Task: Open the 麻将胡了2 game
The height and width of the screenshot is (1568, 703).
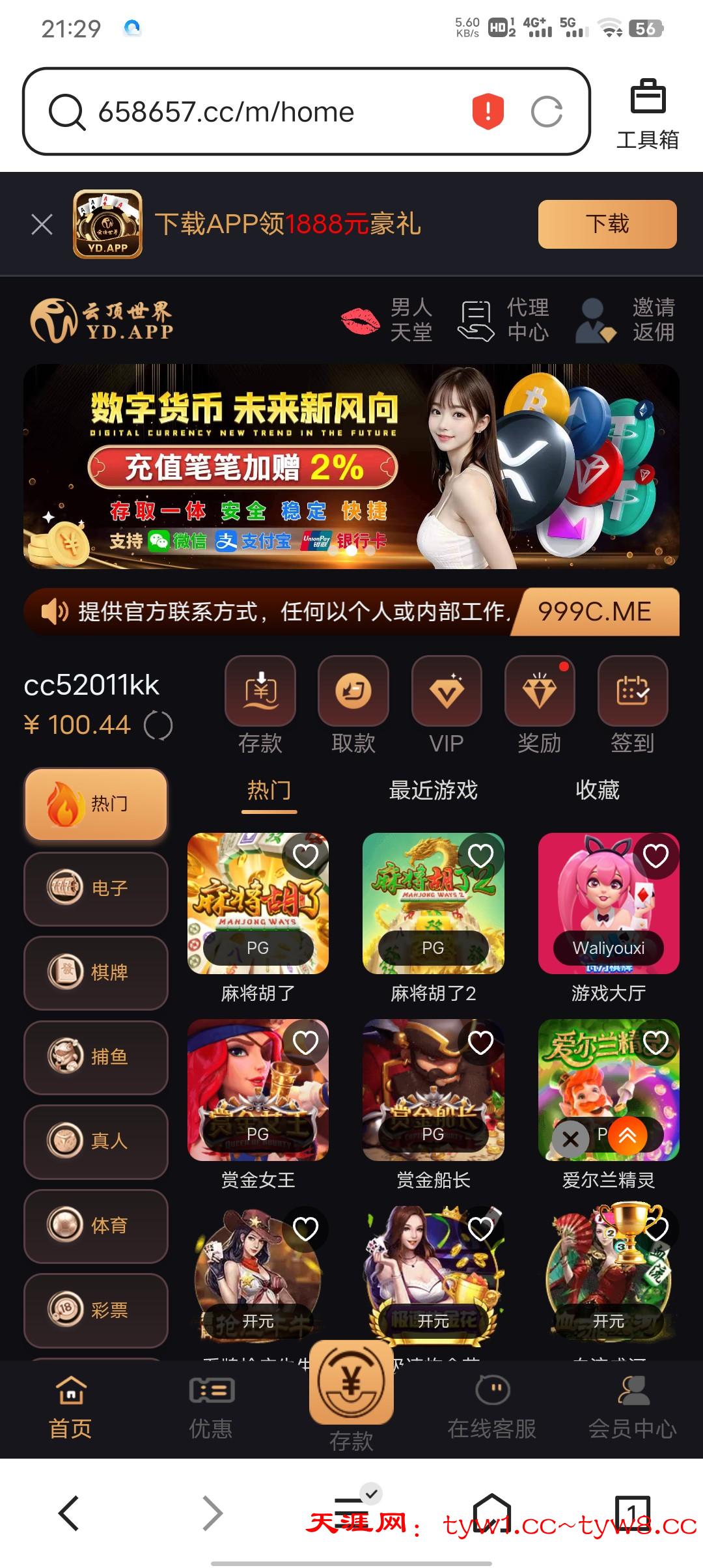Action: pyautogui.click(x=433, y=904)
